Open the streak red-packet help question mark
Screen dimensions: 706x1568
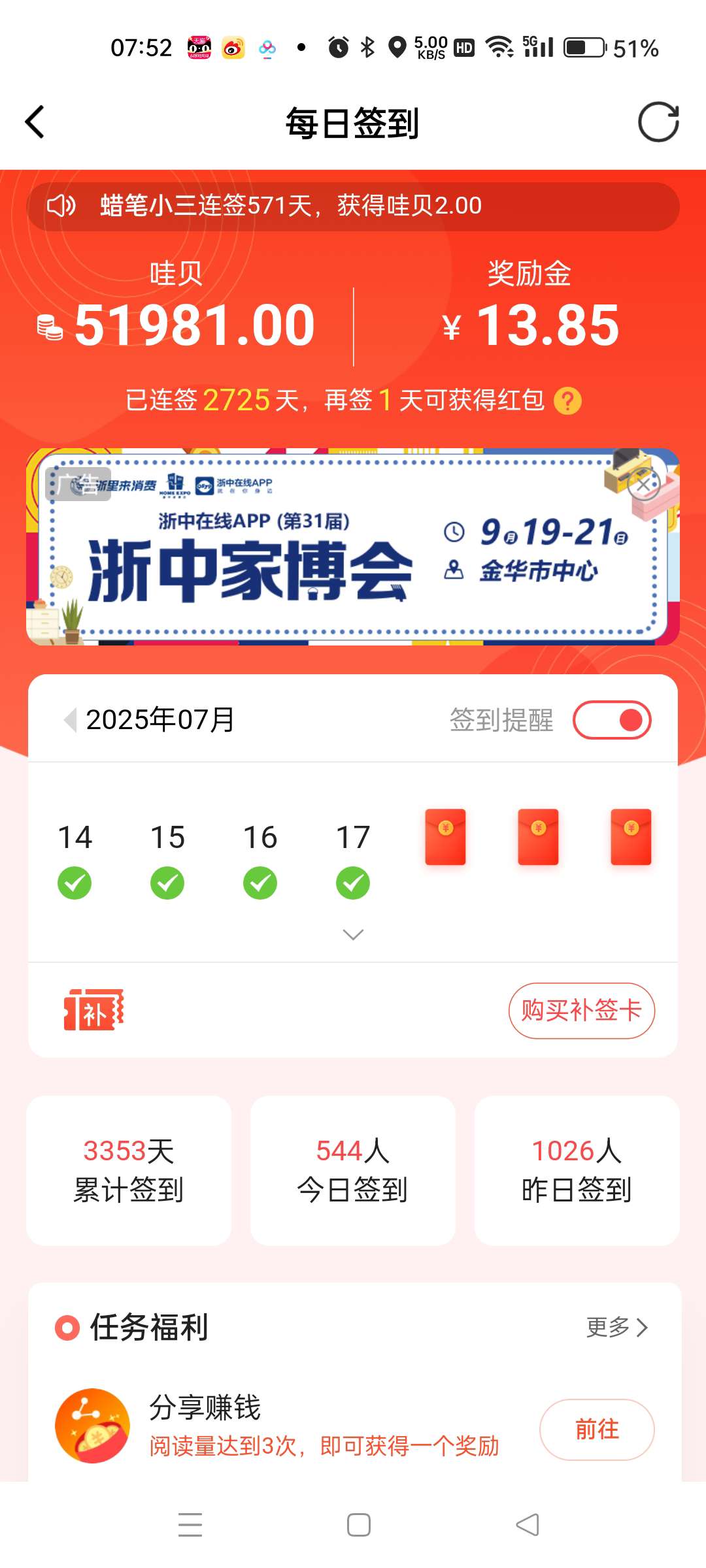(x=567, y=401)
